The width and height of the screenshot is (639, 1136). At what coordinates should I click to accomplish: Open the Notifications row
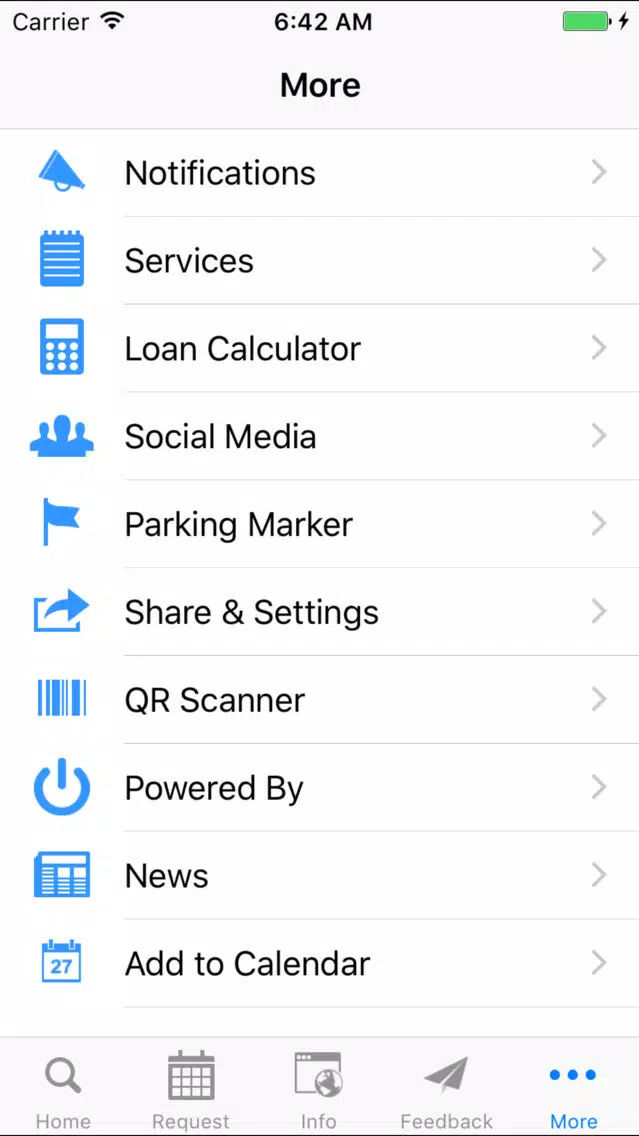tap(320, 172)
